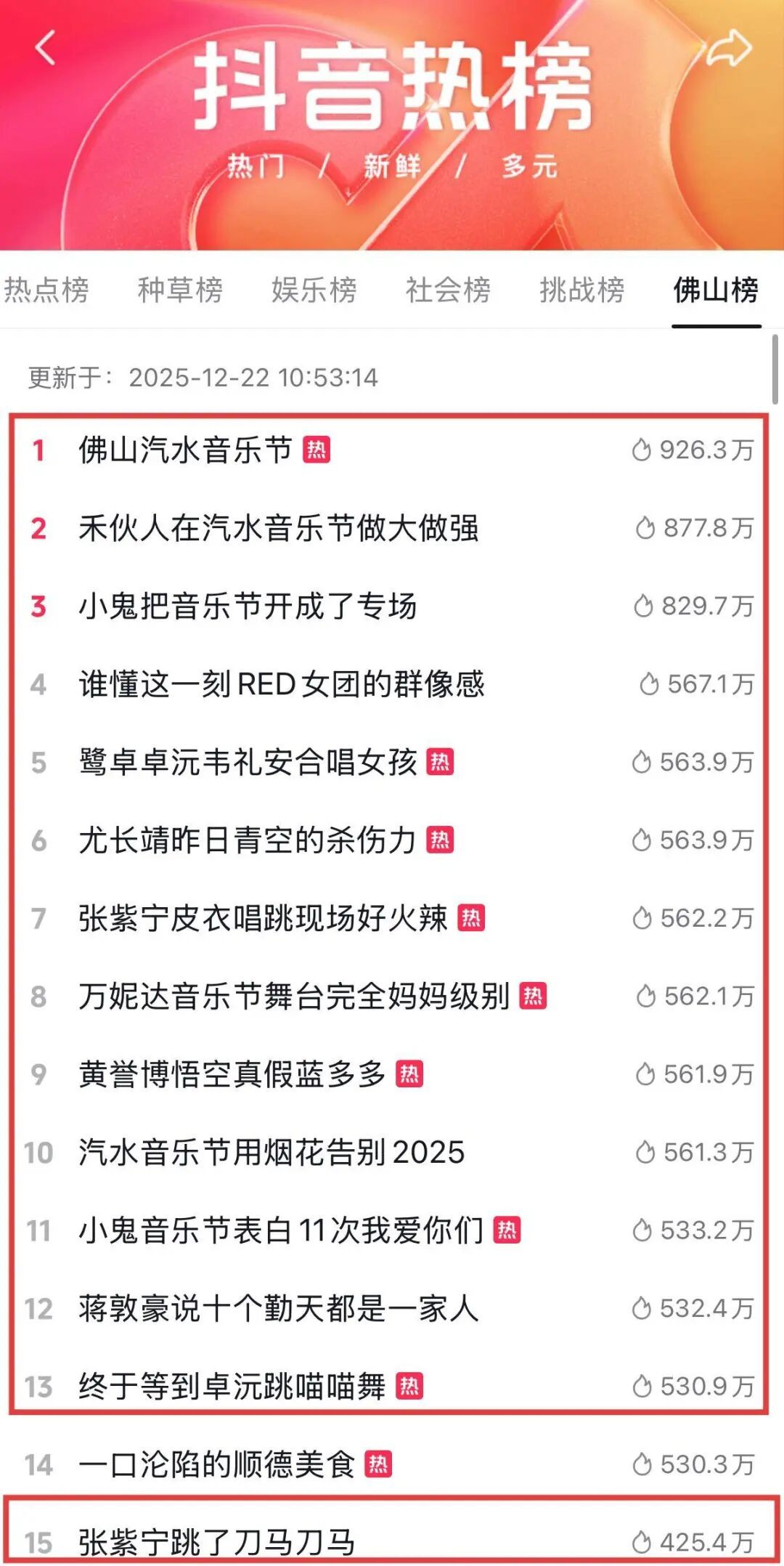The image size is (784, 1566).
Task: Open 万妮达音乐节舞台完全妈妈级别
Action: (x=295, y=997)
